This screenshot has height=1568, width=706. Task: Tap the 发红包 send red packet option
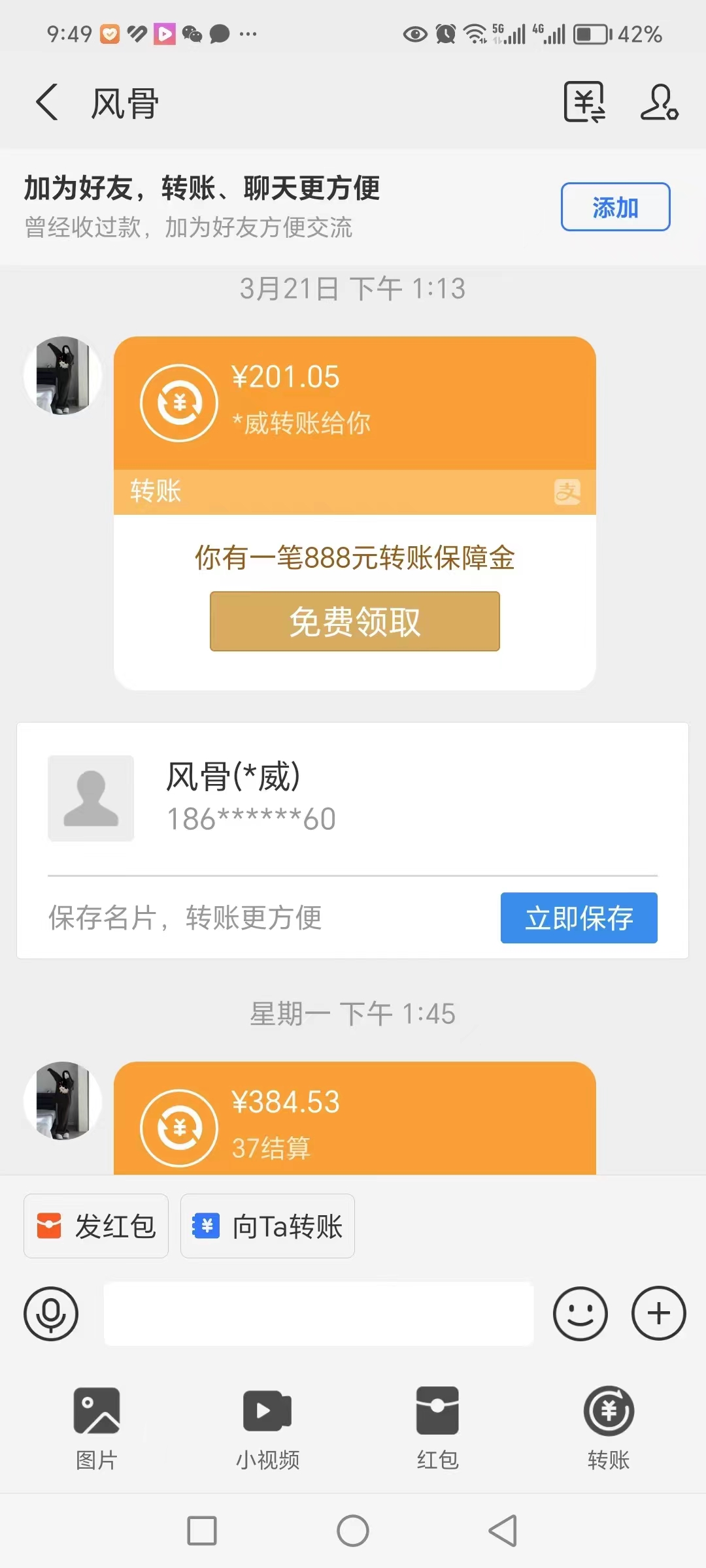pyautogui.click(x=95, y=1226)
